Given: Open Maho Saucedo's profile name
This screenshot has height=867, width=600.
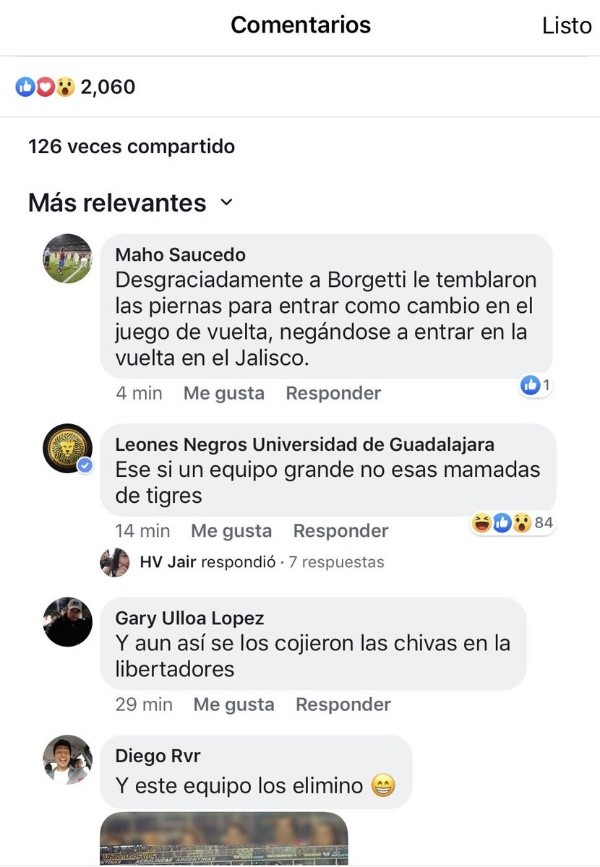Looking at the screenshot, I should (x=180, y=255).
